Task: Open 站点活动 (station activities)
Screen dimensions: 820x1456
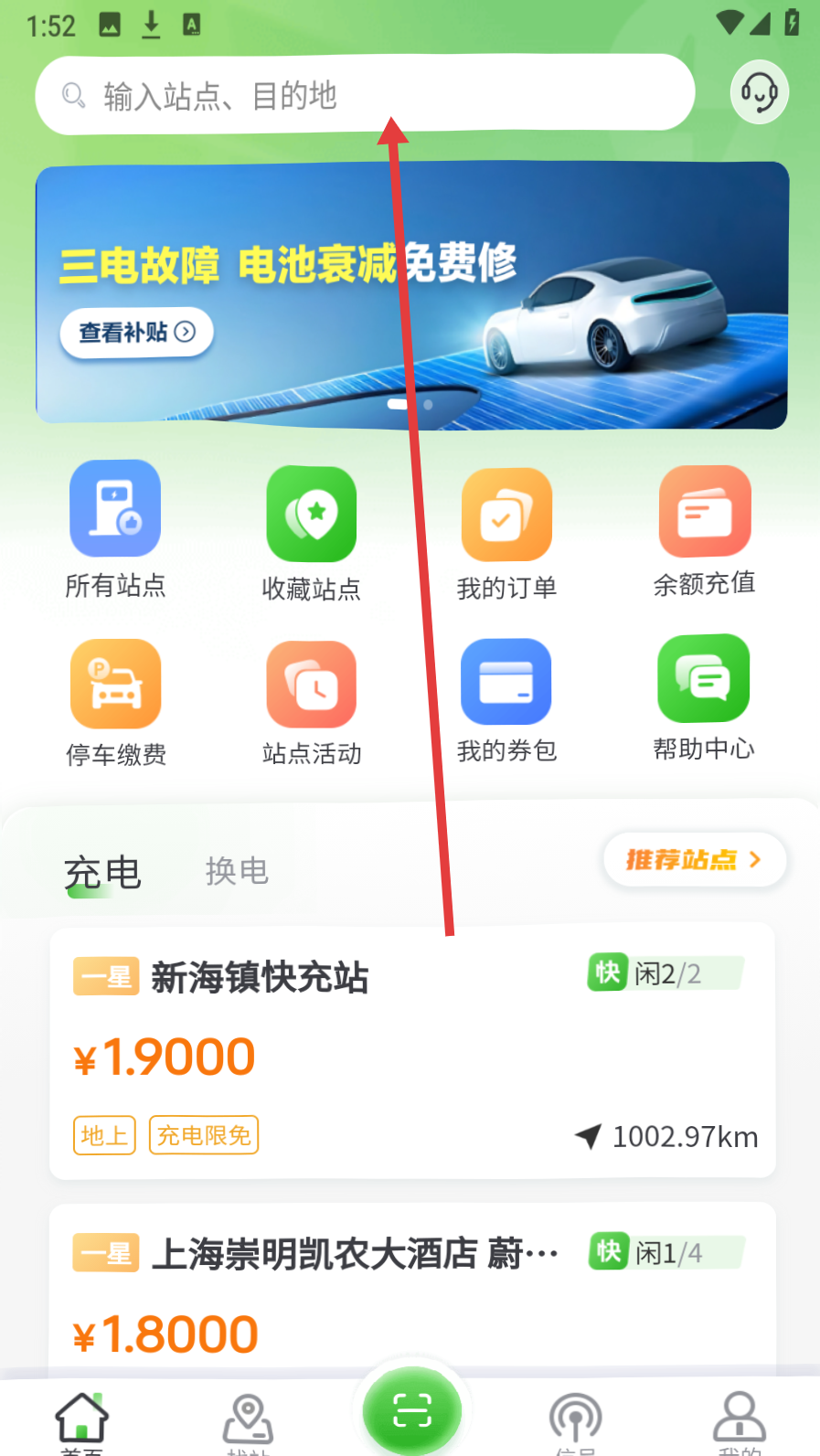Action: 311,703
